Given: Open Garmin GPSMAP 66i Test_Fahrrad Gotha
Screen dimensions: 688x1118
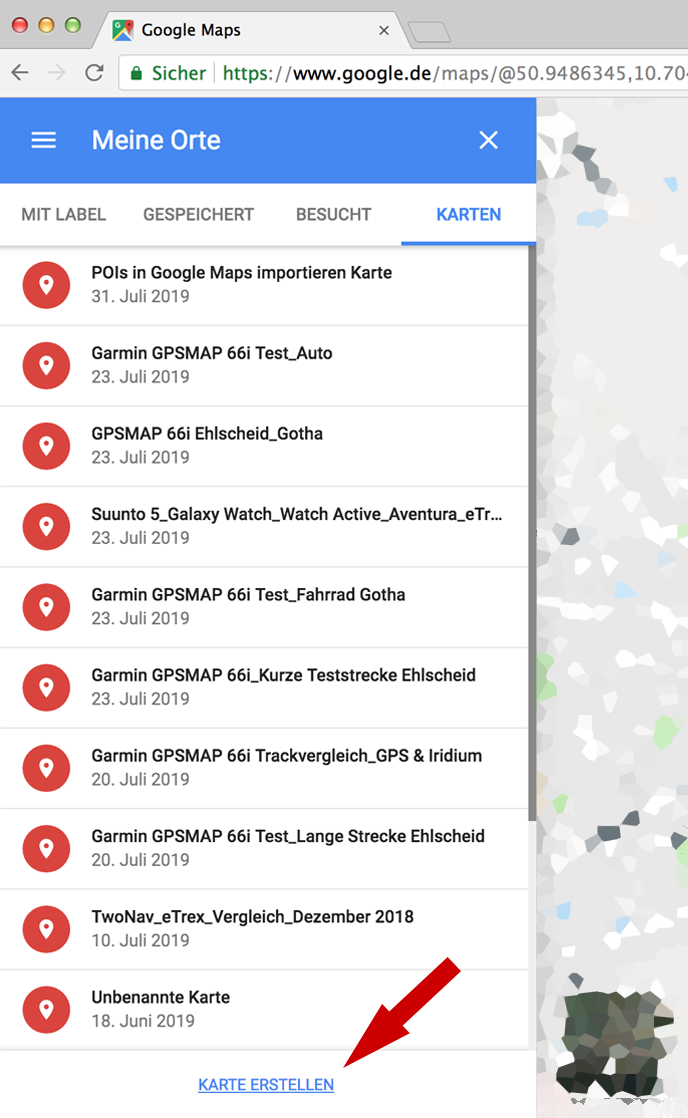Looking at the screenshot, I should (248, 606).
